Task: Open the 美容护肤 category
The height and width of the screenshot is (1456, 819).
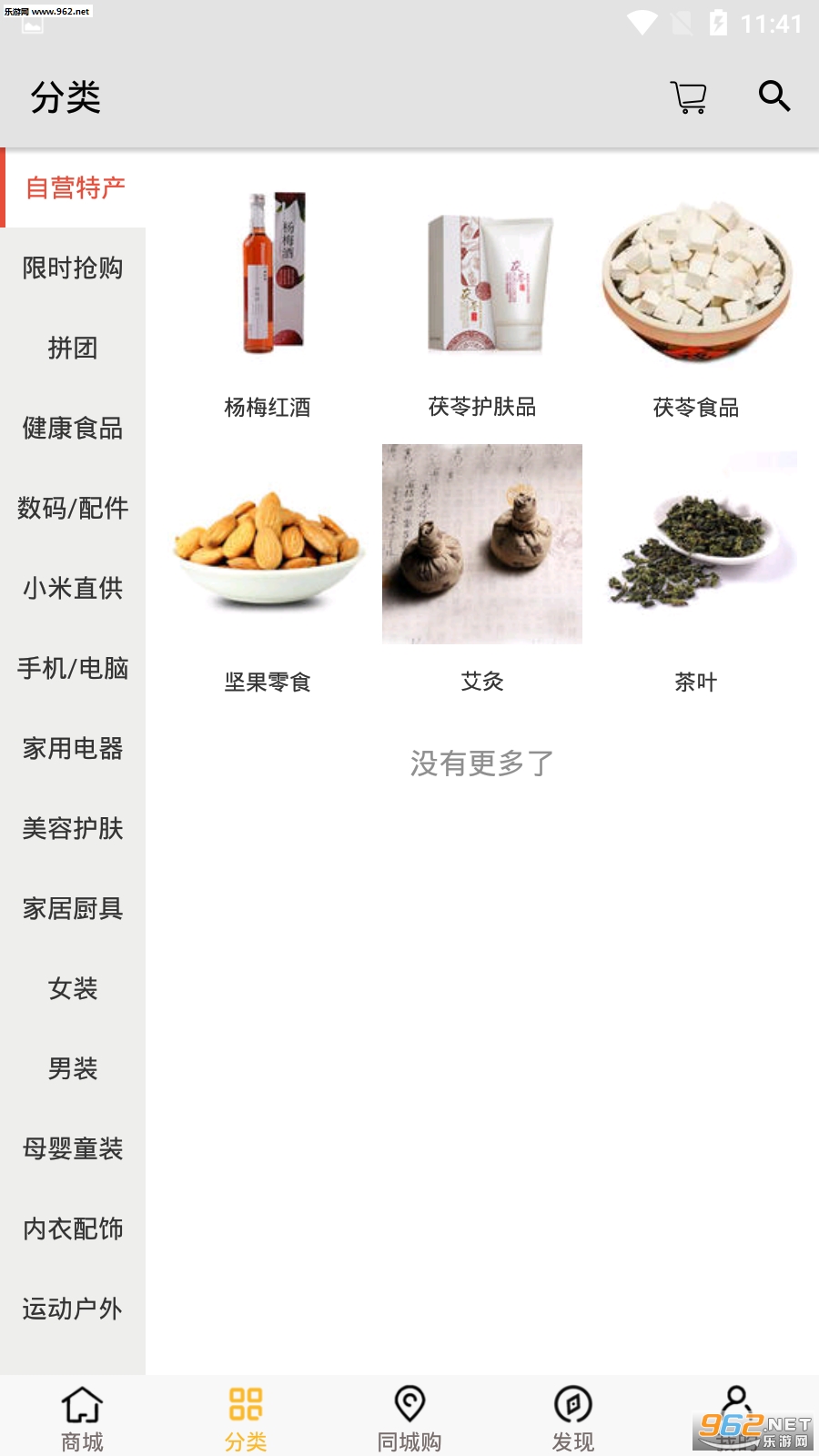Action: point(73,828)
